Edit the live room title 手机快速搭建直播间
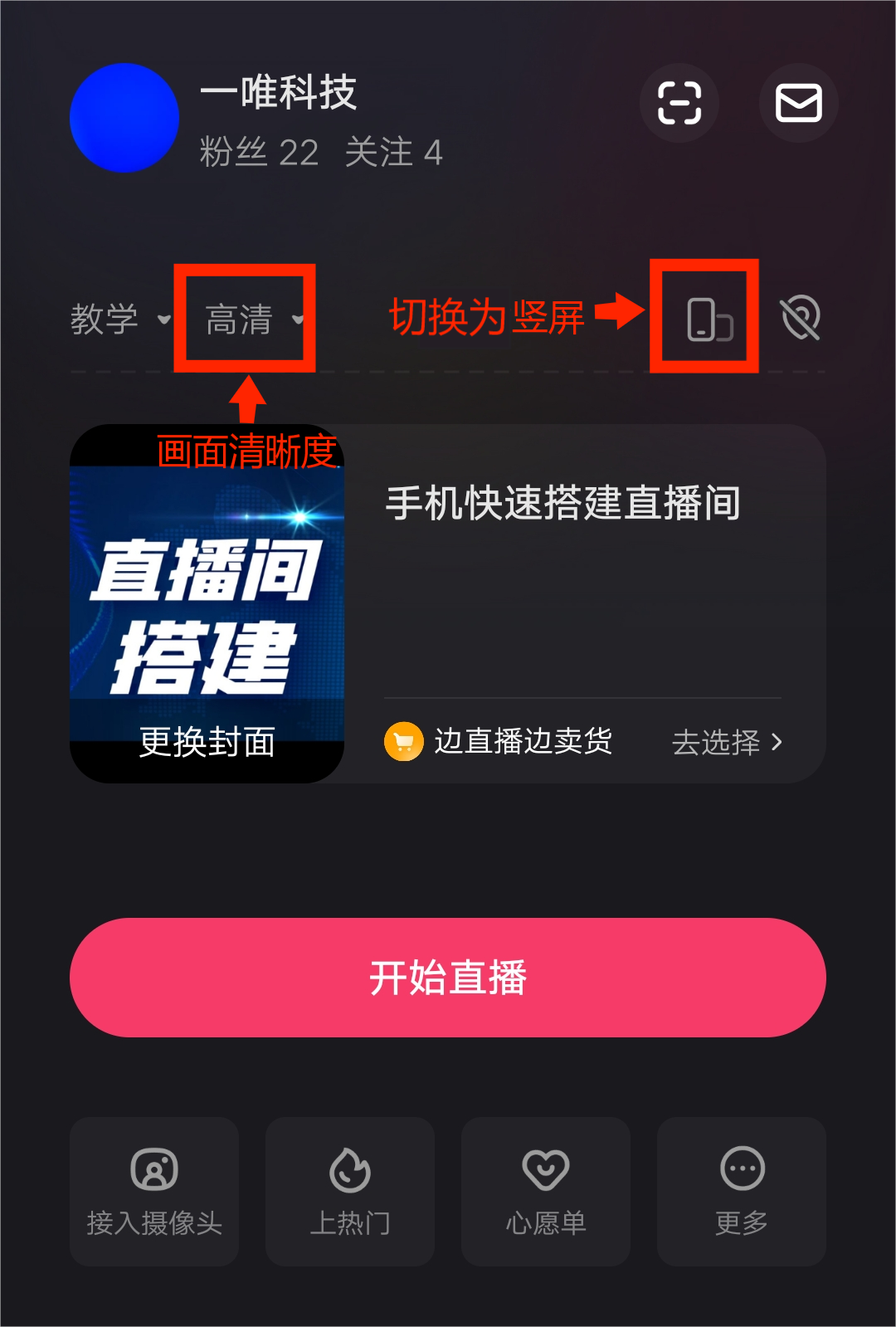The height and width of the screenshot is (1327, 896). 564,502
